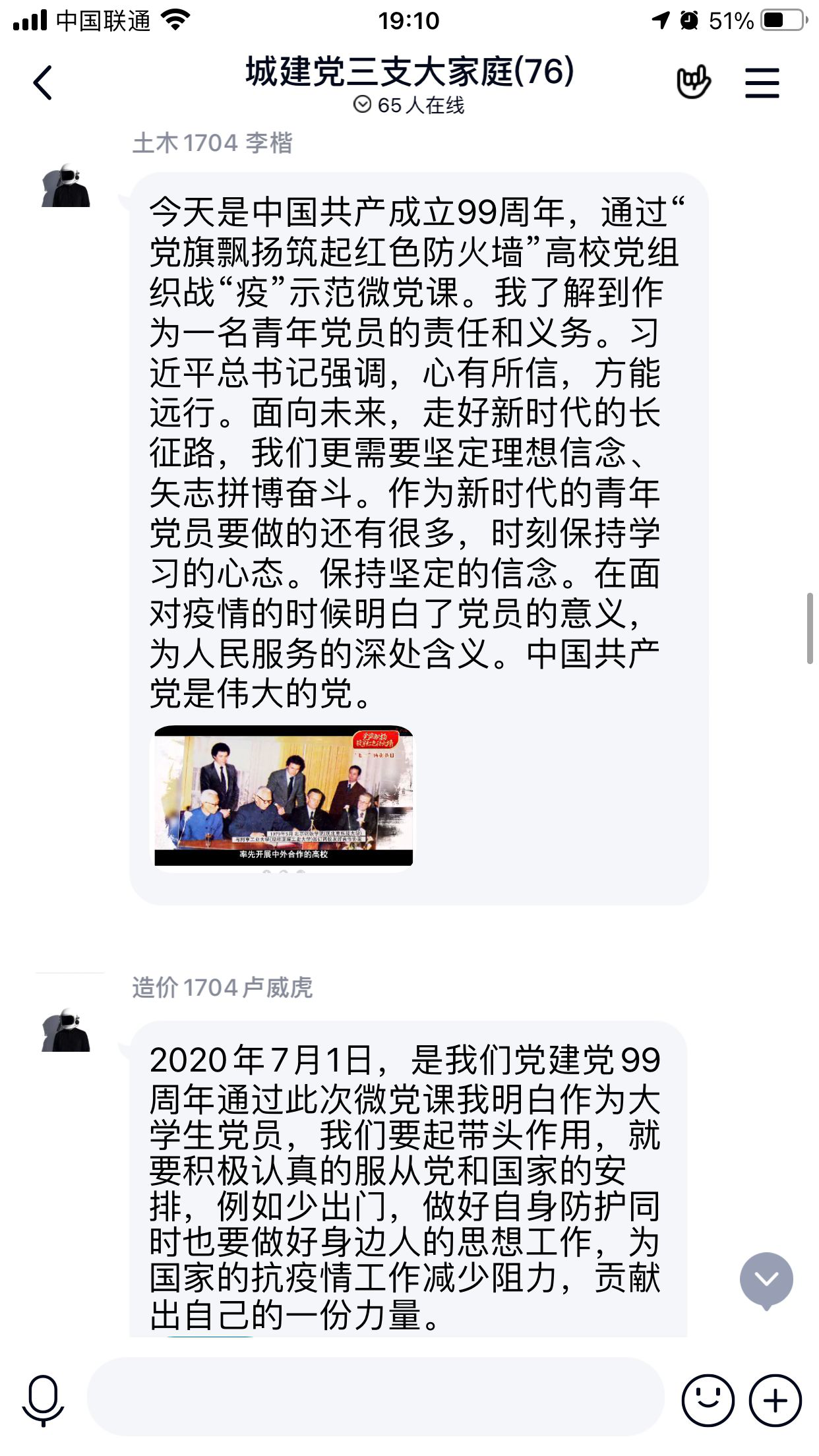Focus the message text field
819x1456 pixels.
375,1397
